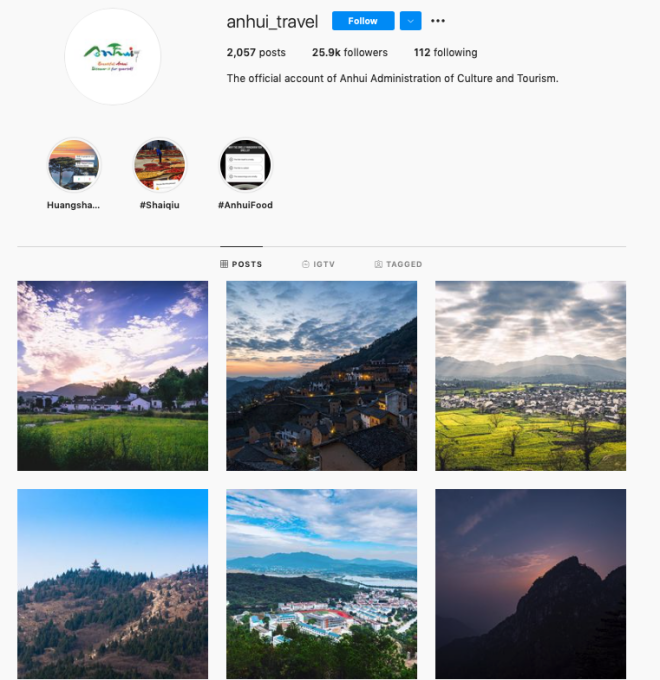Switch to the IGTV tab
Screen dimensions: 660x680
pyautogui.click(x=318, y=264)
